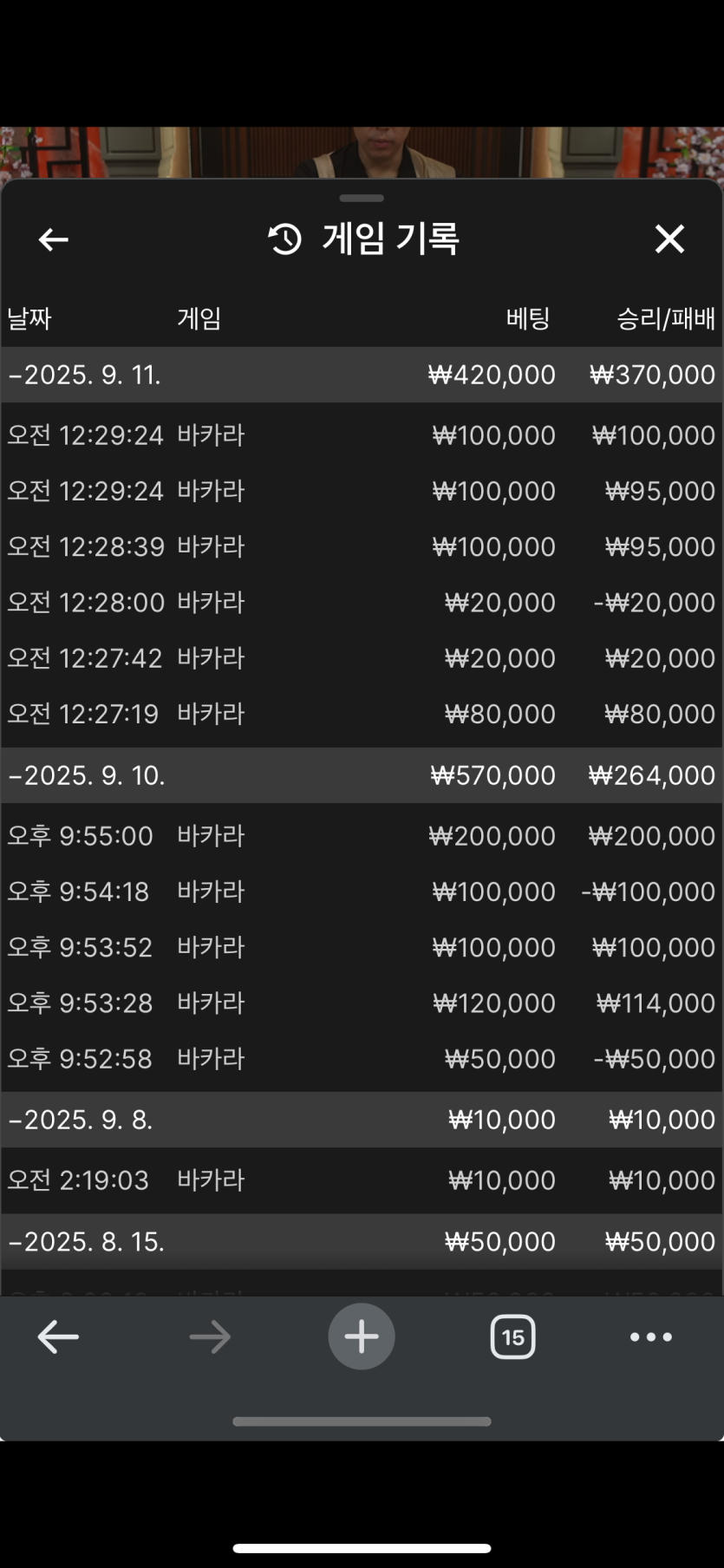Screen dimensions: 724x1568
Task: Open a new browser tab
Action: (x=362, y=1336)
